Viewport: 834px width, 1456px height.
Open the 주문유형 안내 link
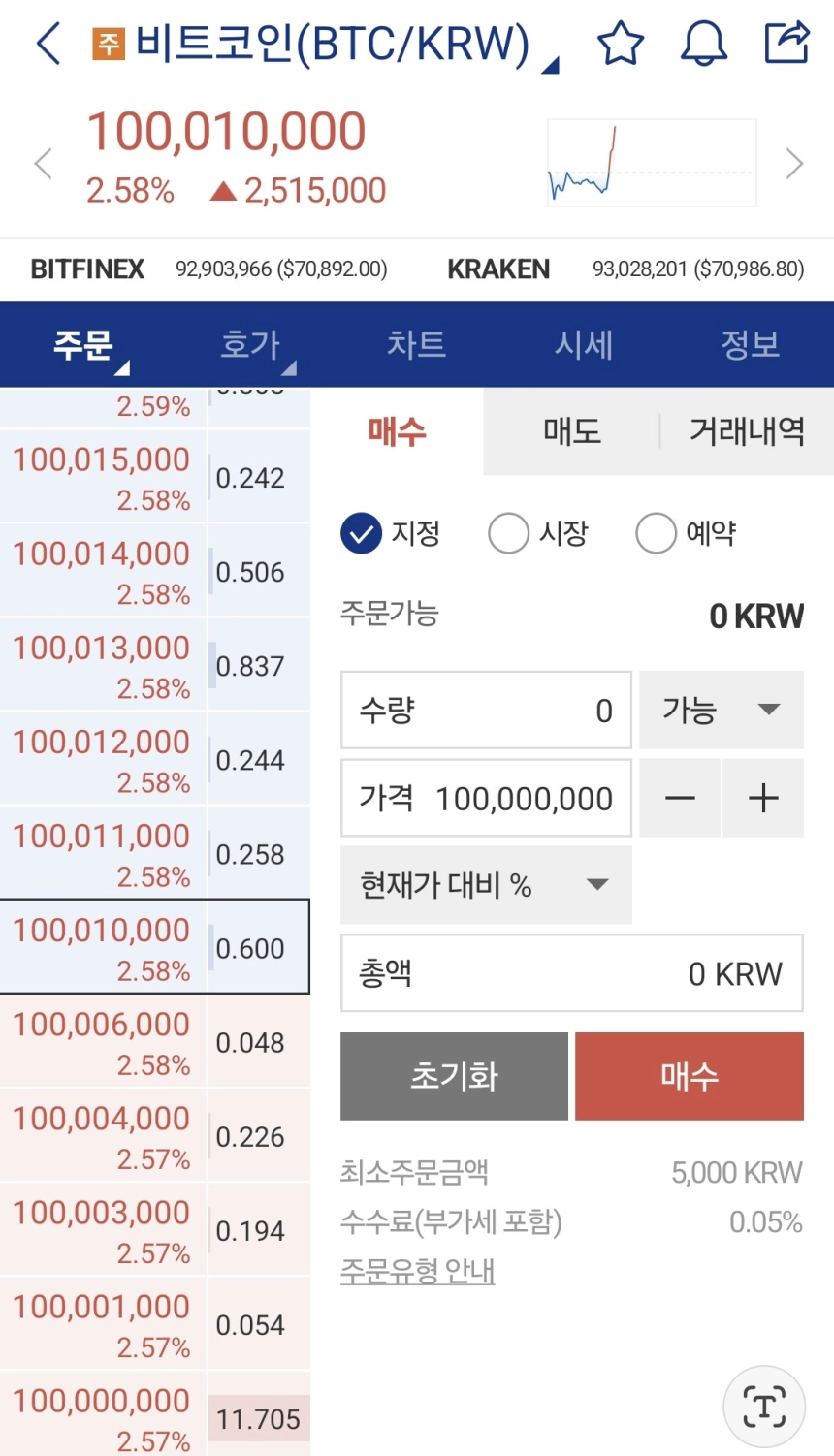(x=418, y=1270)
